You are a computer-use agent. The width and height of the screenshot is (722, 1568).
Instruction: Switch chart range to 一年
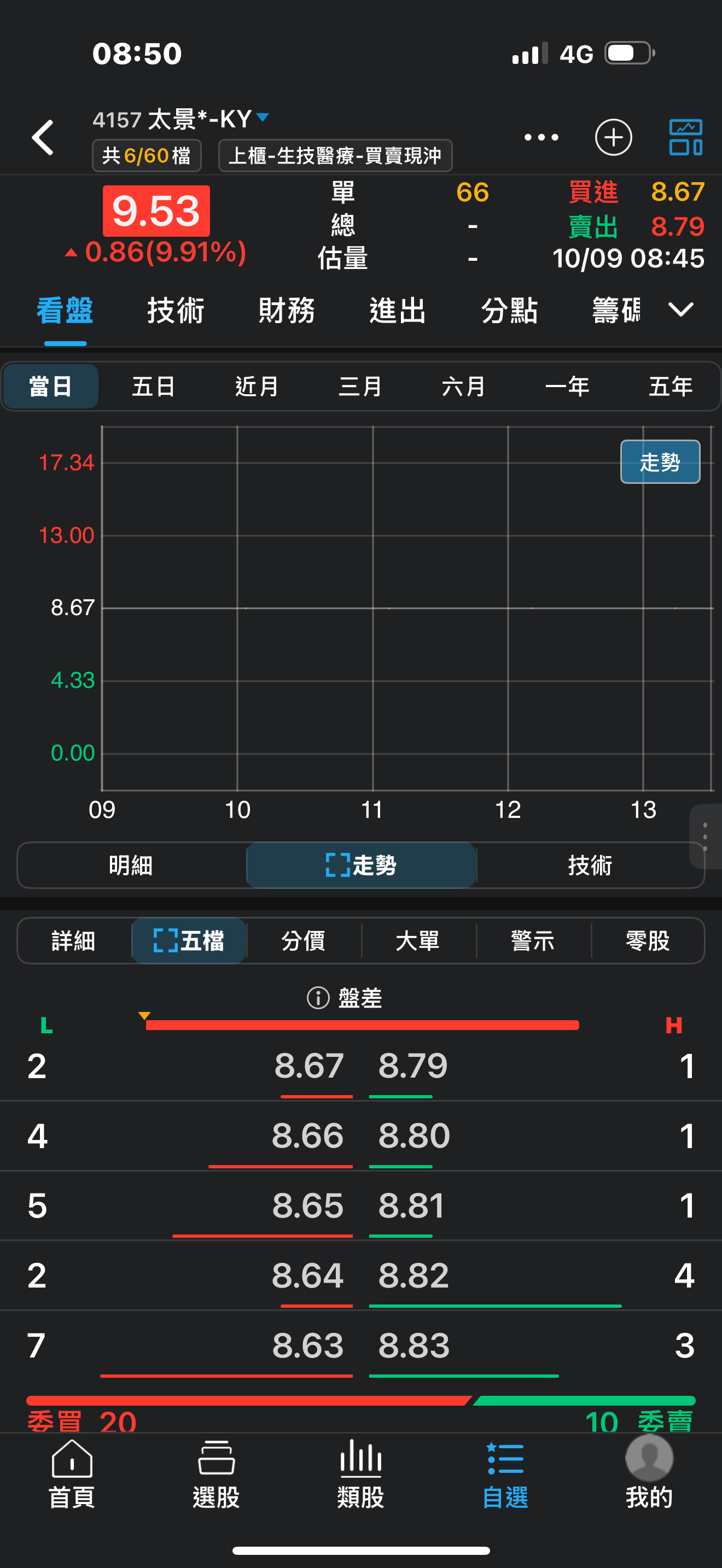[567, 387]
